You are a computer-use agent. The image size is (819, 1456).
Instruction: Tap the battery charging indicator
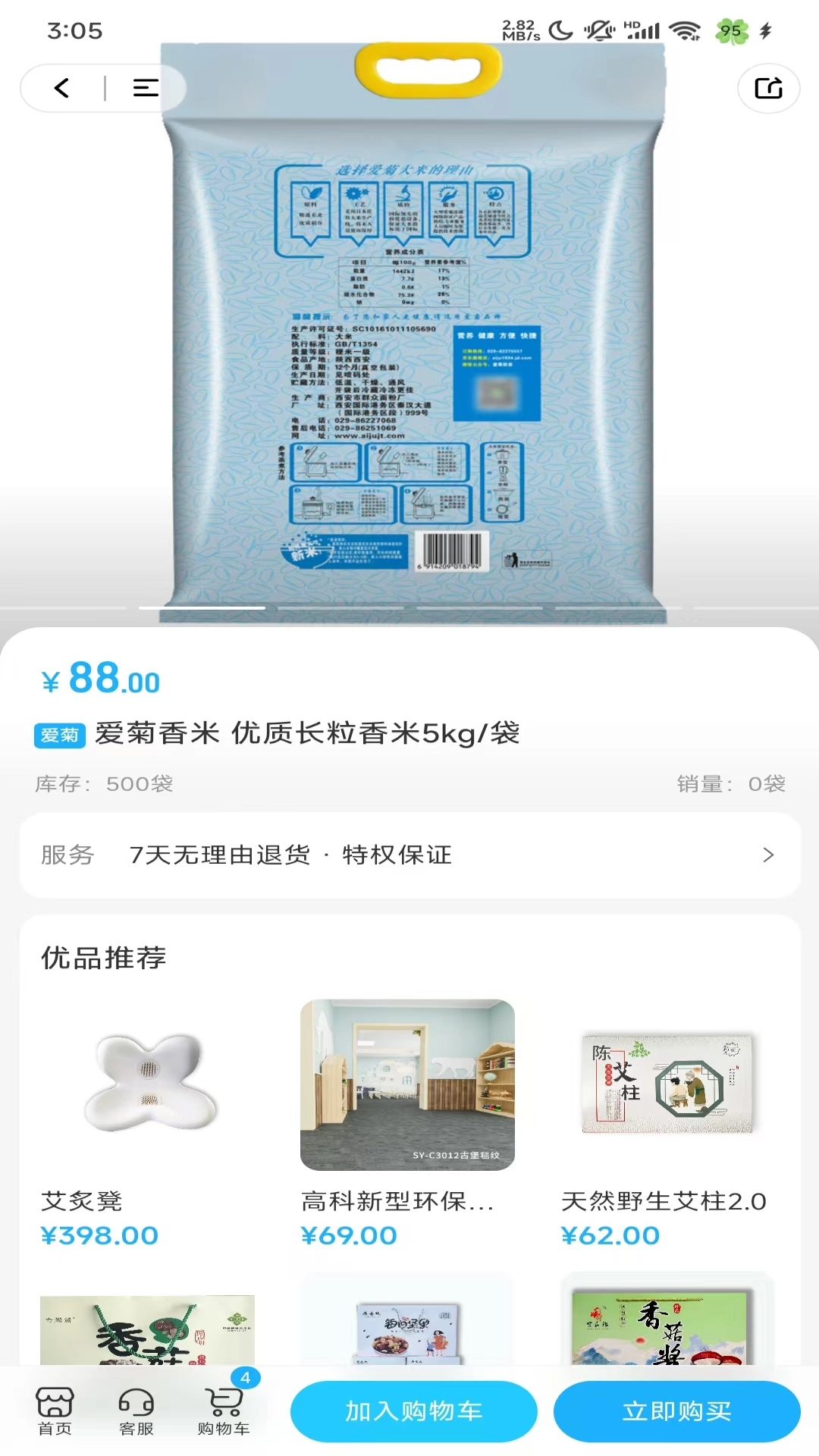[x=765, y=31]
